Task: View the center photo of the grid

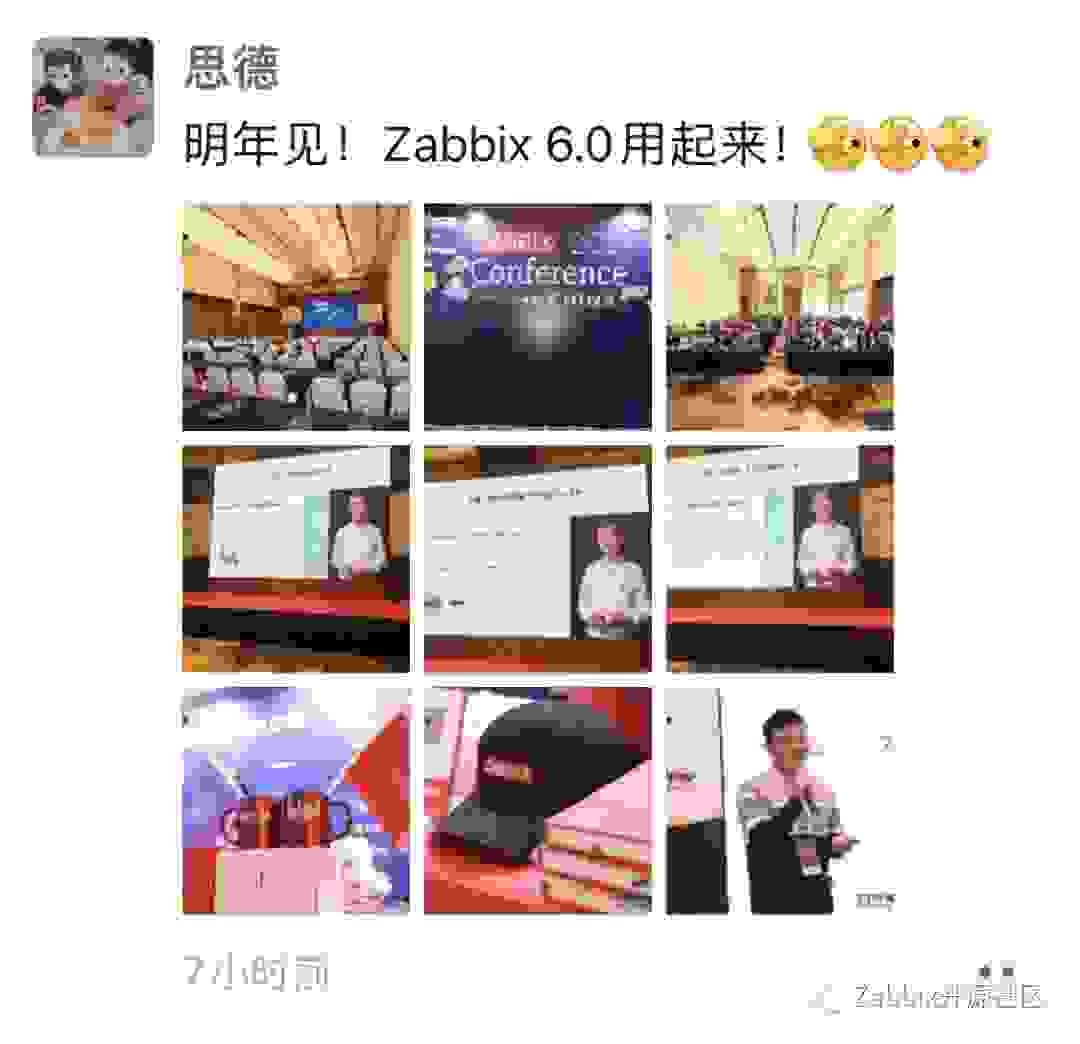Action: tap(538, 559)
